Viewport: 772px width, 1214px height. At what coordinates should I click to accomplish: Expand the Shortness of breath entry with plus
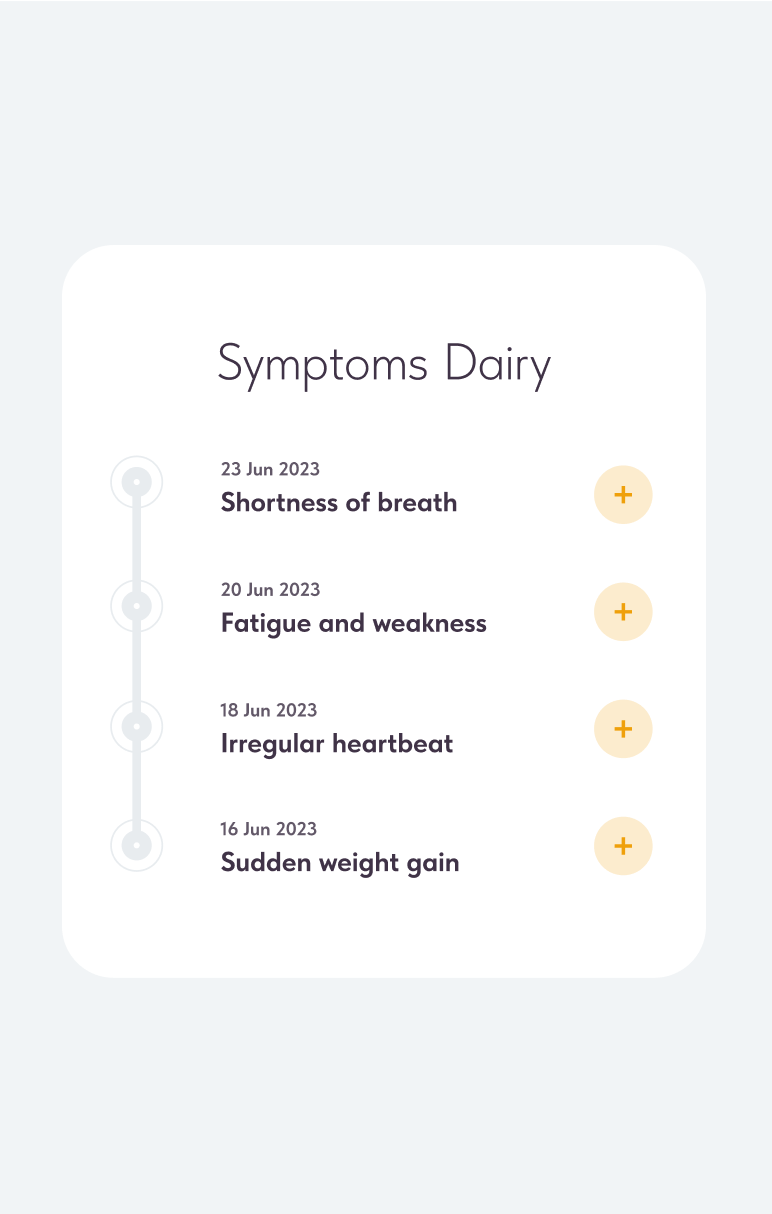[623, 494]
